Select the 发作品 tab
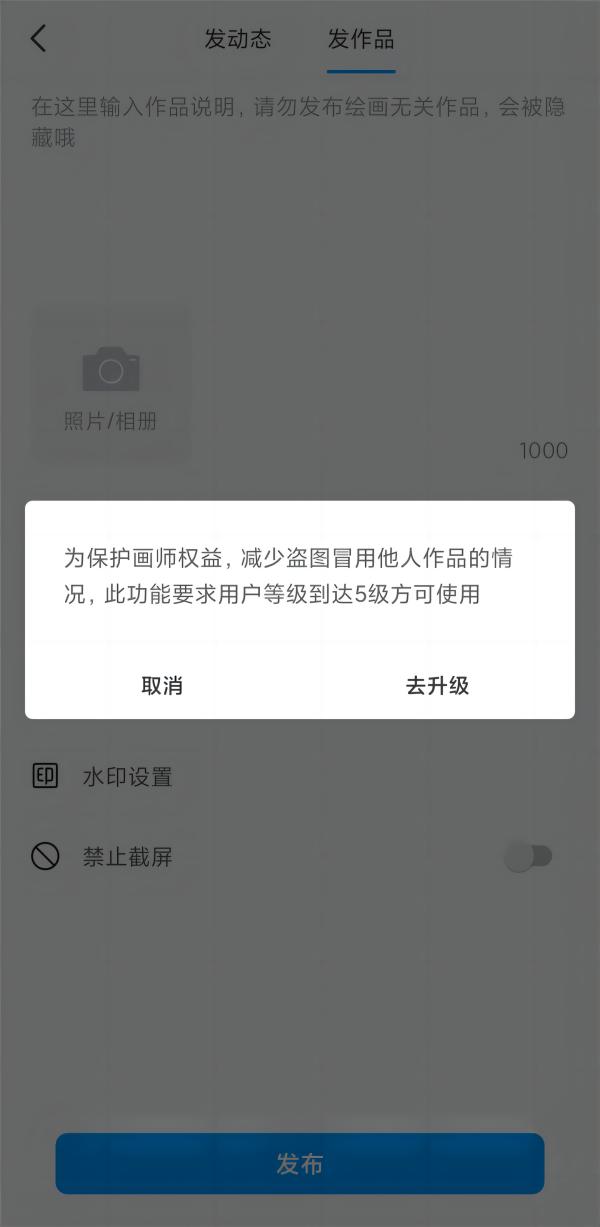 [x=361, y=39]
